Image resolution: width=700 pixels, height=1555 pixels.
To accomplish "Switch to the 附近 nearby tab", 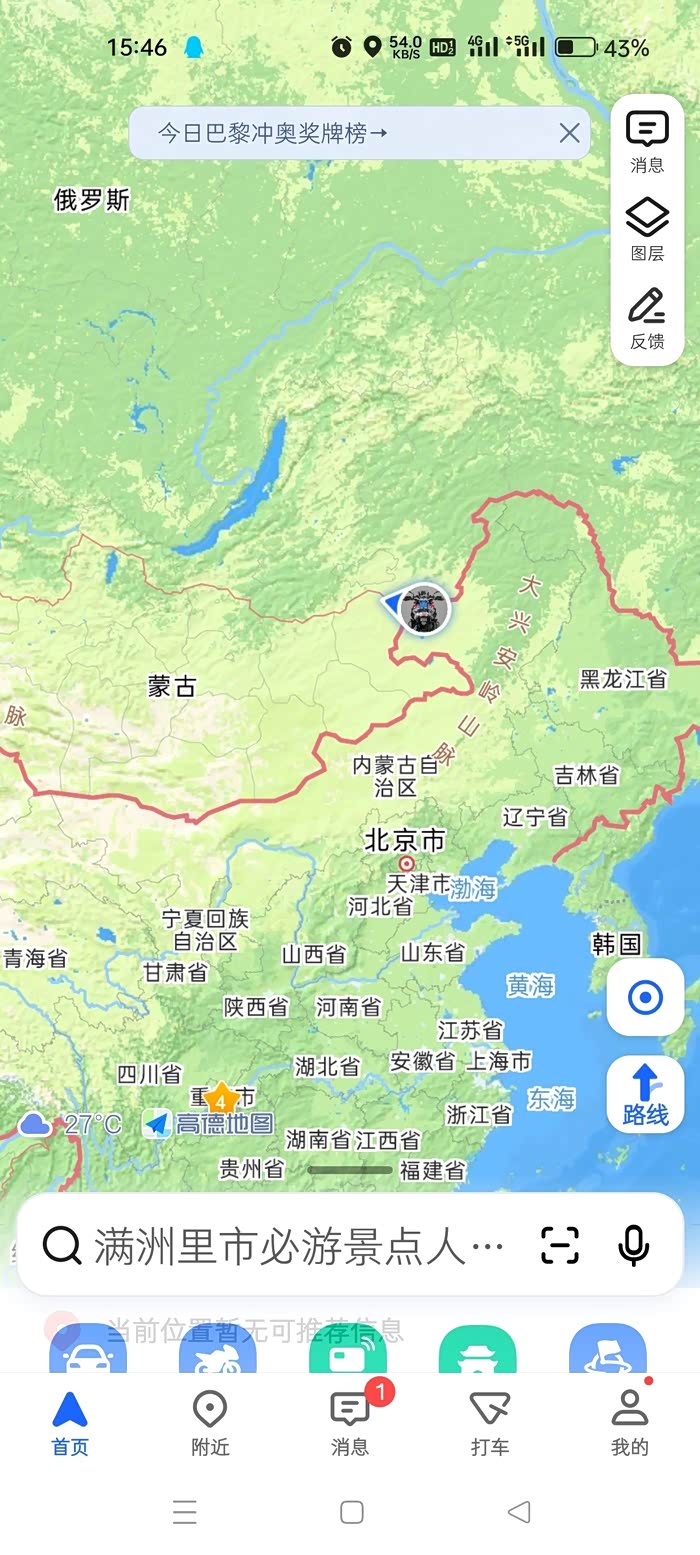I will point(210,1423).
